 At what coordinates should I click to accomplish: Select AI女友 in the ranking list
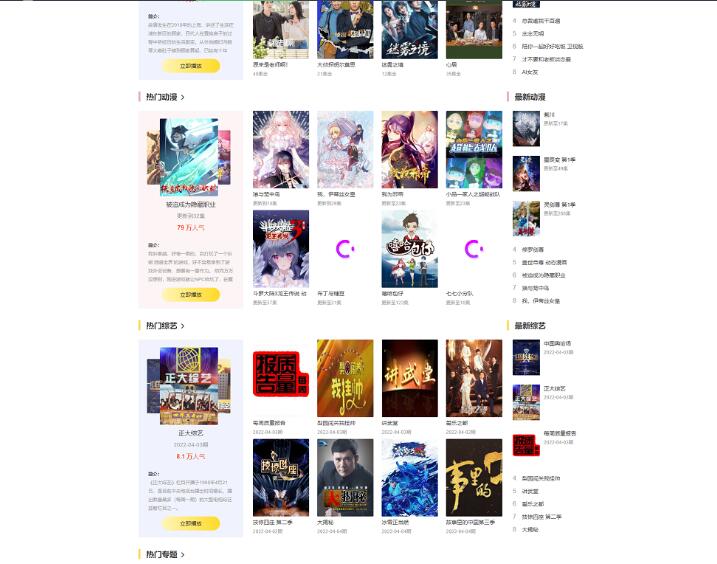click(x=530, y=72)
